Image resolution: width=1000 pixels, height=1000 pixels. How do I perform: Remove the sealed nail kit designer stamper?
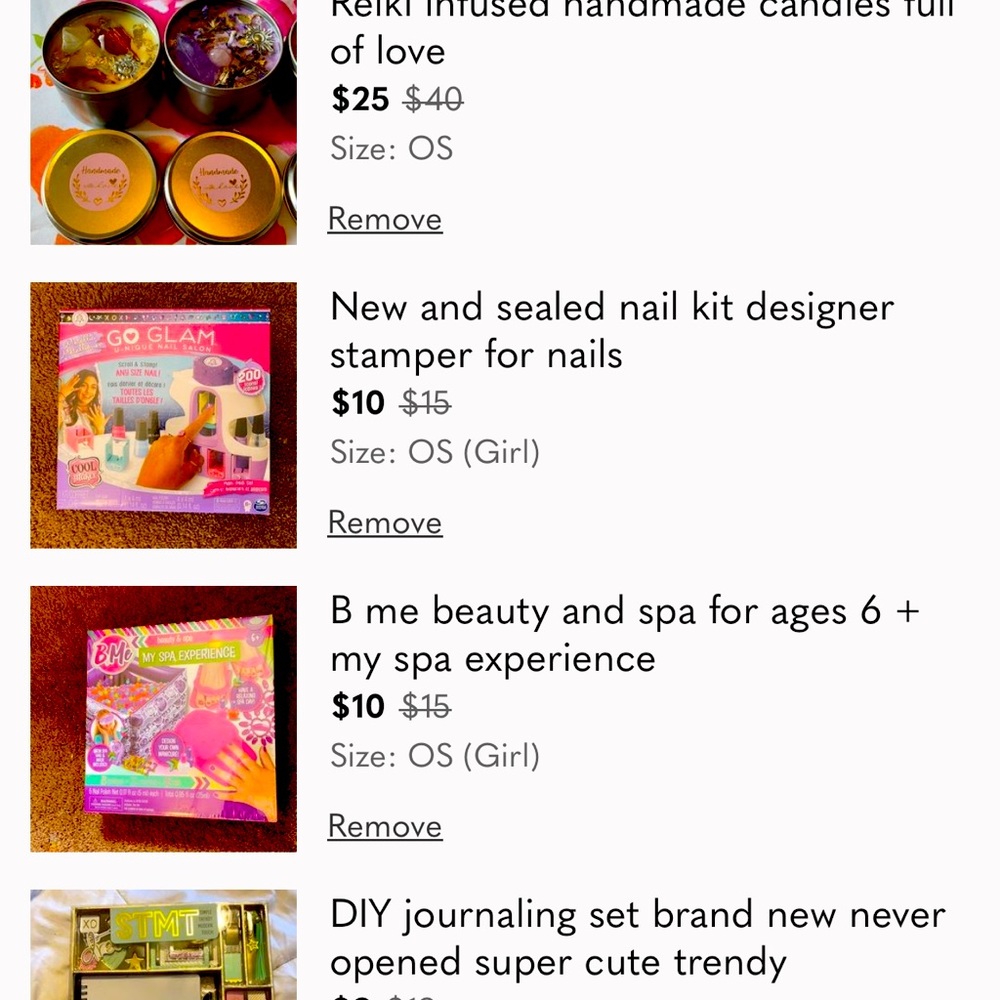coord(385,522)
